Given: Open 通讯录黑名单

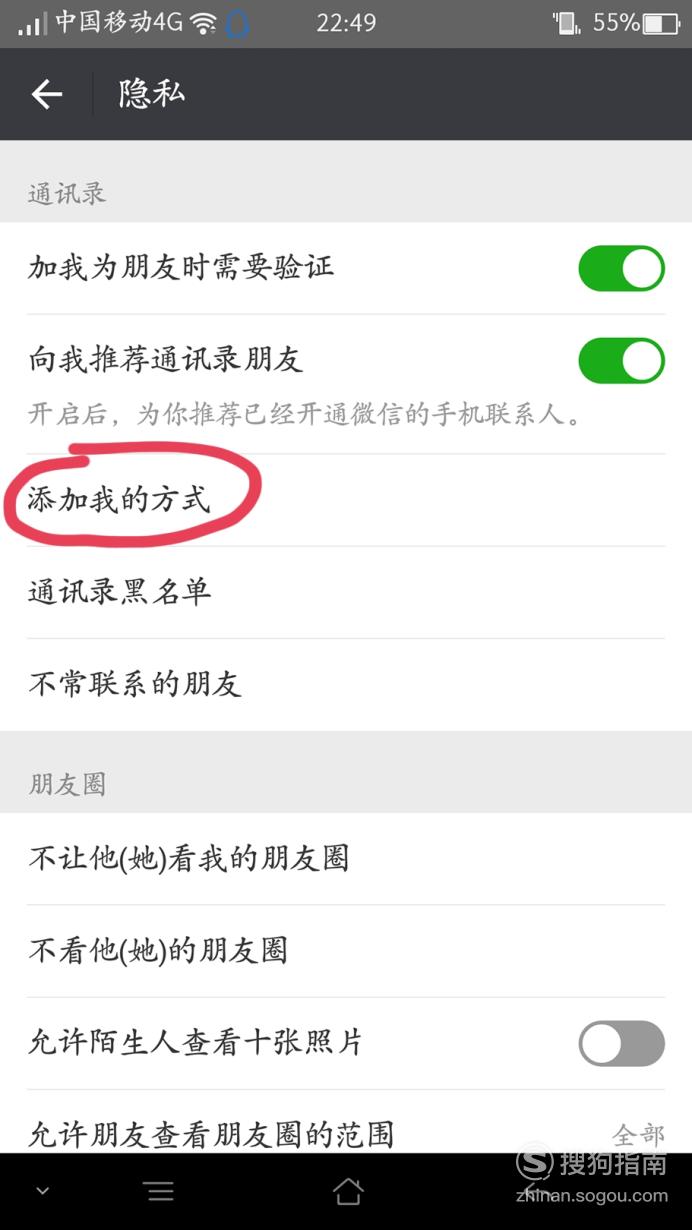Looking at the screenshot, I should click(x=346, y=592).
